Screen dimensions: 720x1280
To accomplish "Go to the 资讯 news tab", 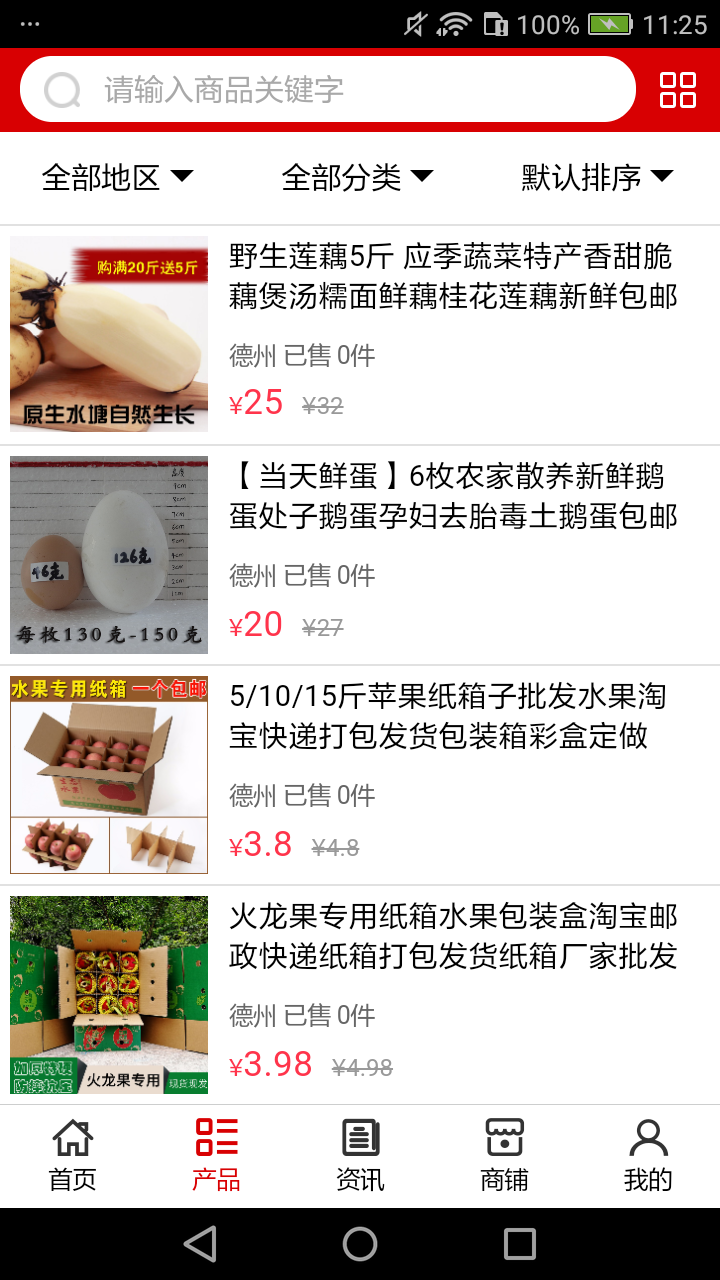I will (x=360, y=1156).
